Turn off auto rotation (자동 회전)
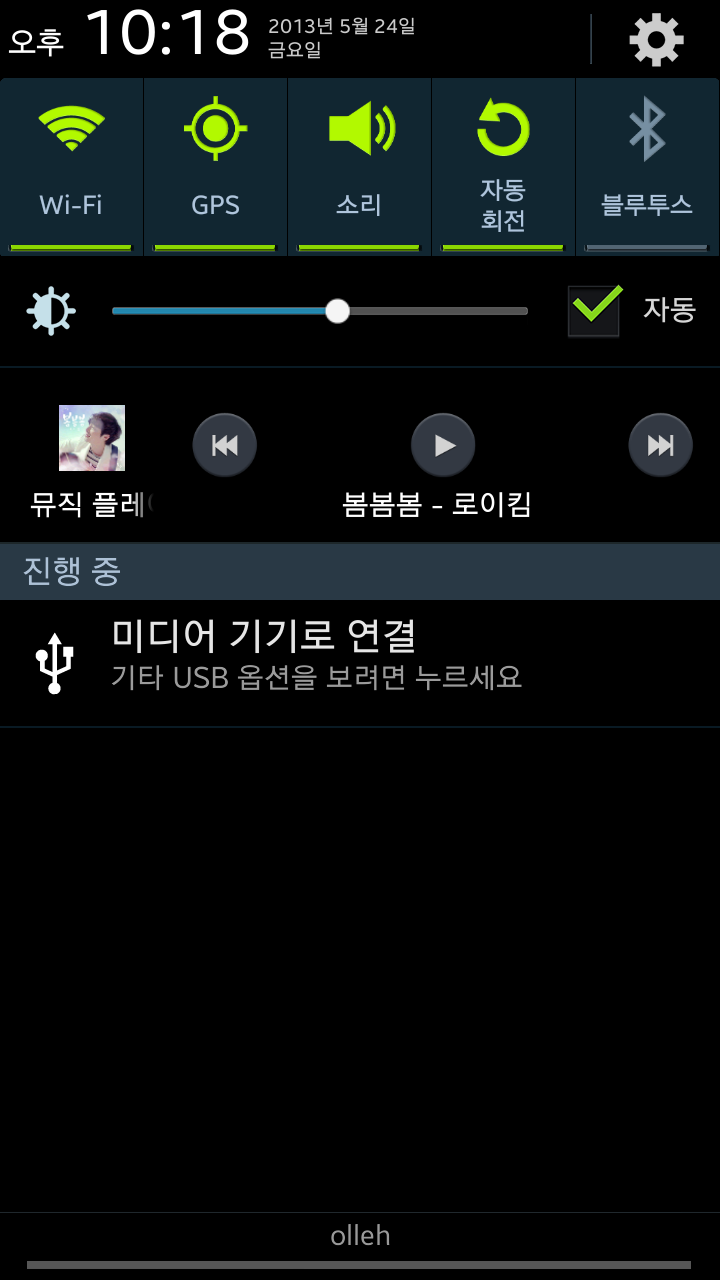 (x=503, y=166)
